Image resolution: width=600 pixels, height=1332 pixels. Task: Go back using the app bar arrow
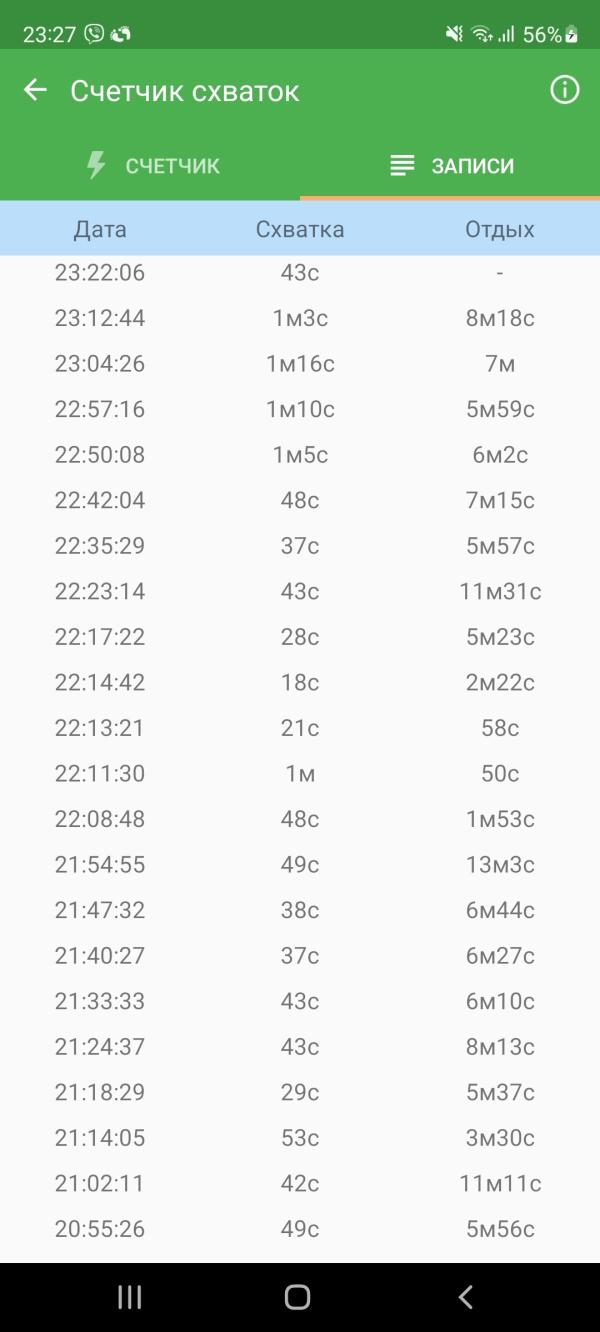[x=35, y=91]
